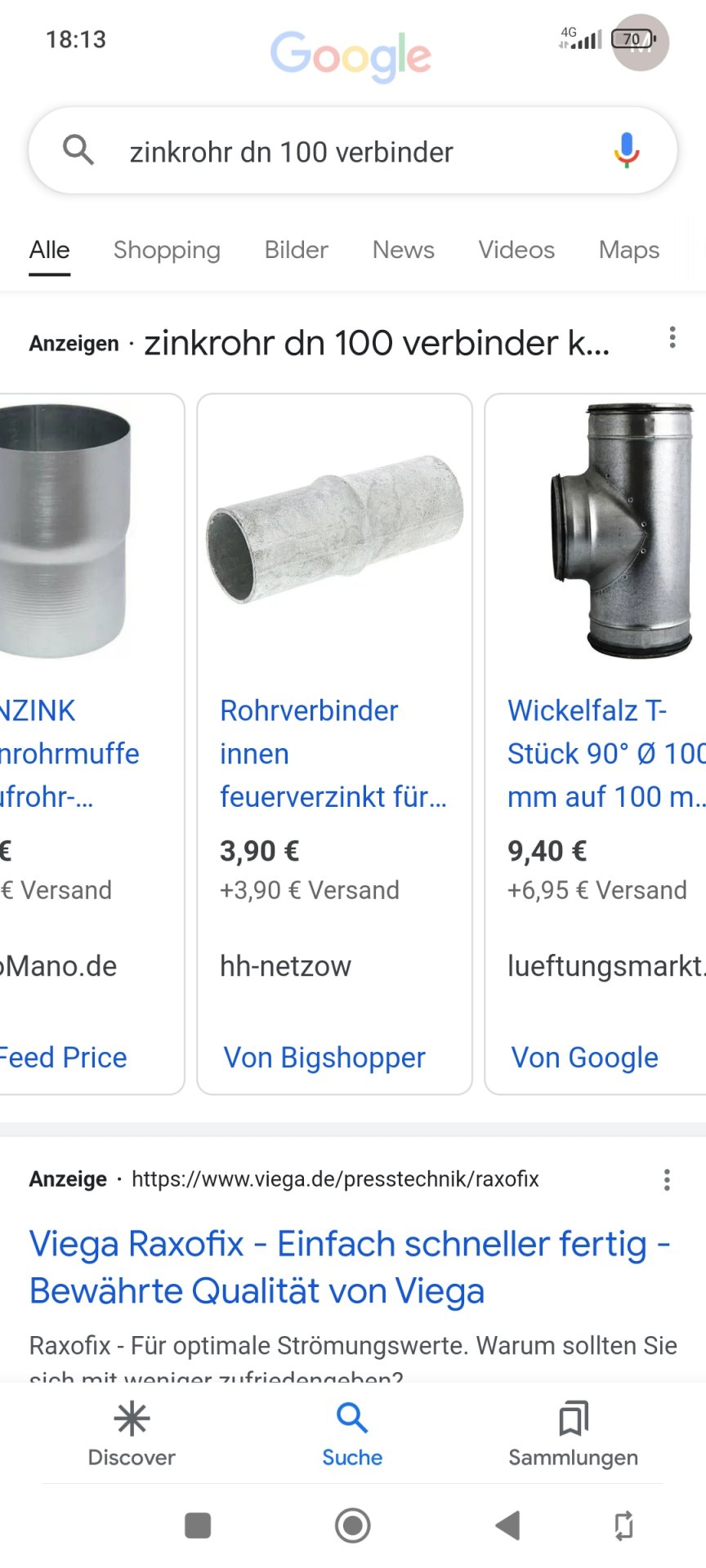Viewport: 706px width, 1568px height.
Task: Go to home screen via system button
Action: tap(352, 1525)
